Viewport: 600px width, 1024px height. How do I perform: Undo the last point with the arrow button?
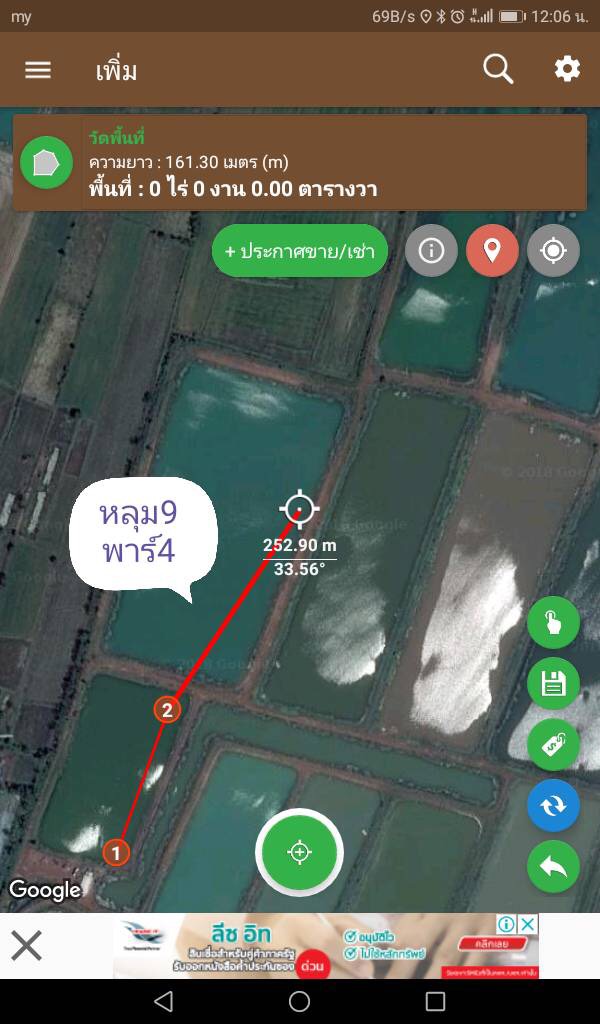(x=553, y=867)
